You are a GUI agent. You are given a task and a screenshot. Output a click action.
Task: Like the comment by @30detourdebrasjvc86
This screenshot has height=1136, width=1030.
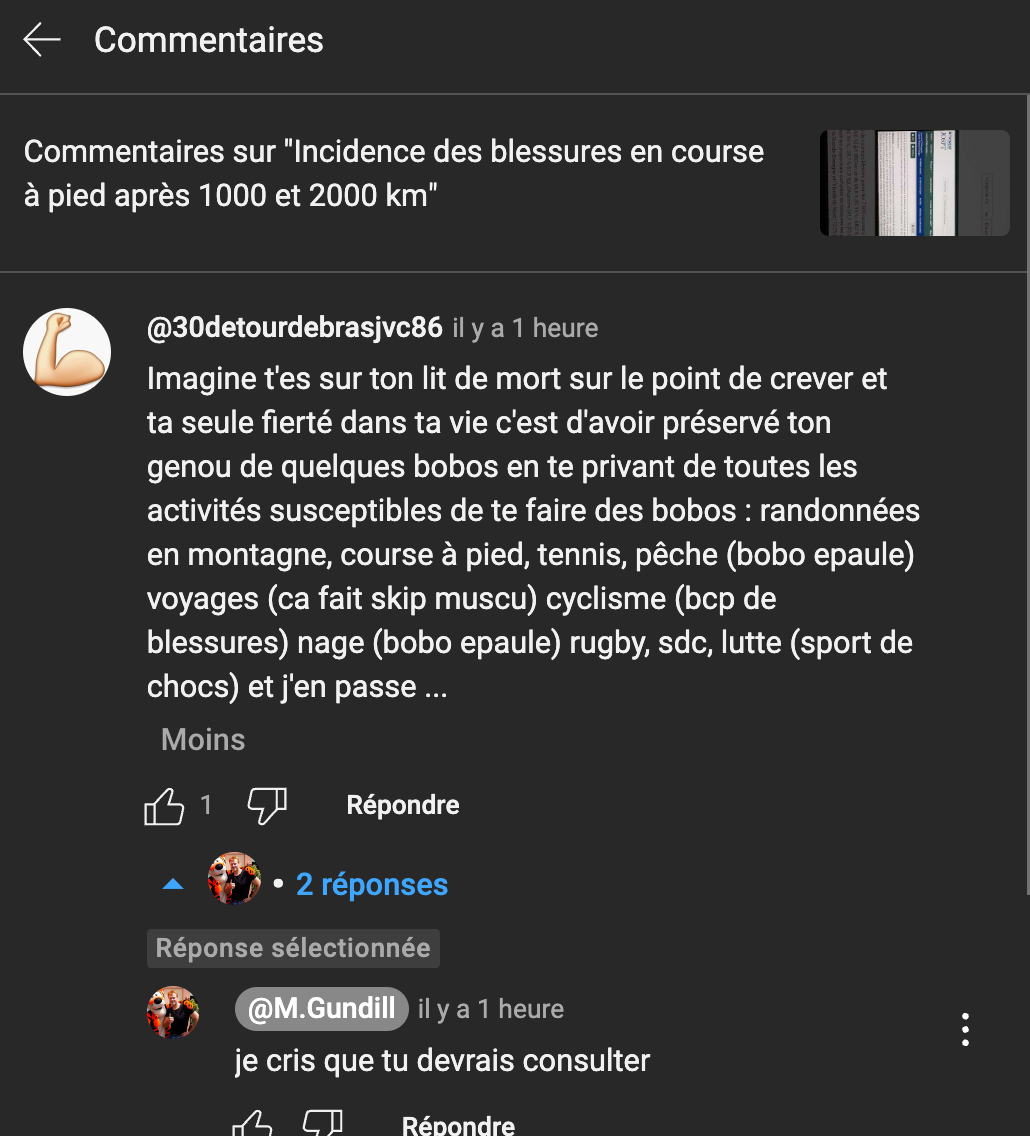(165, 806)
